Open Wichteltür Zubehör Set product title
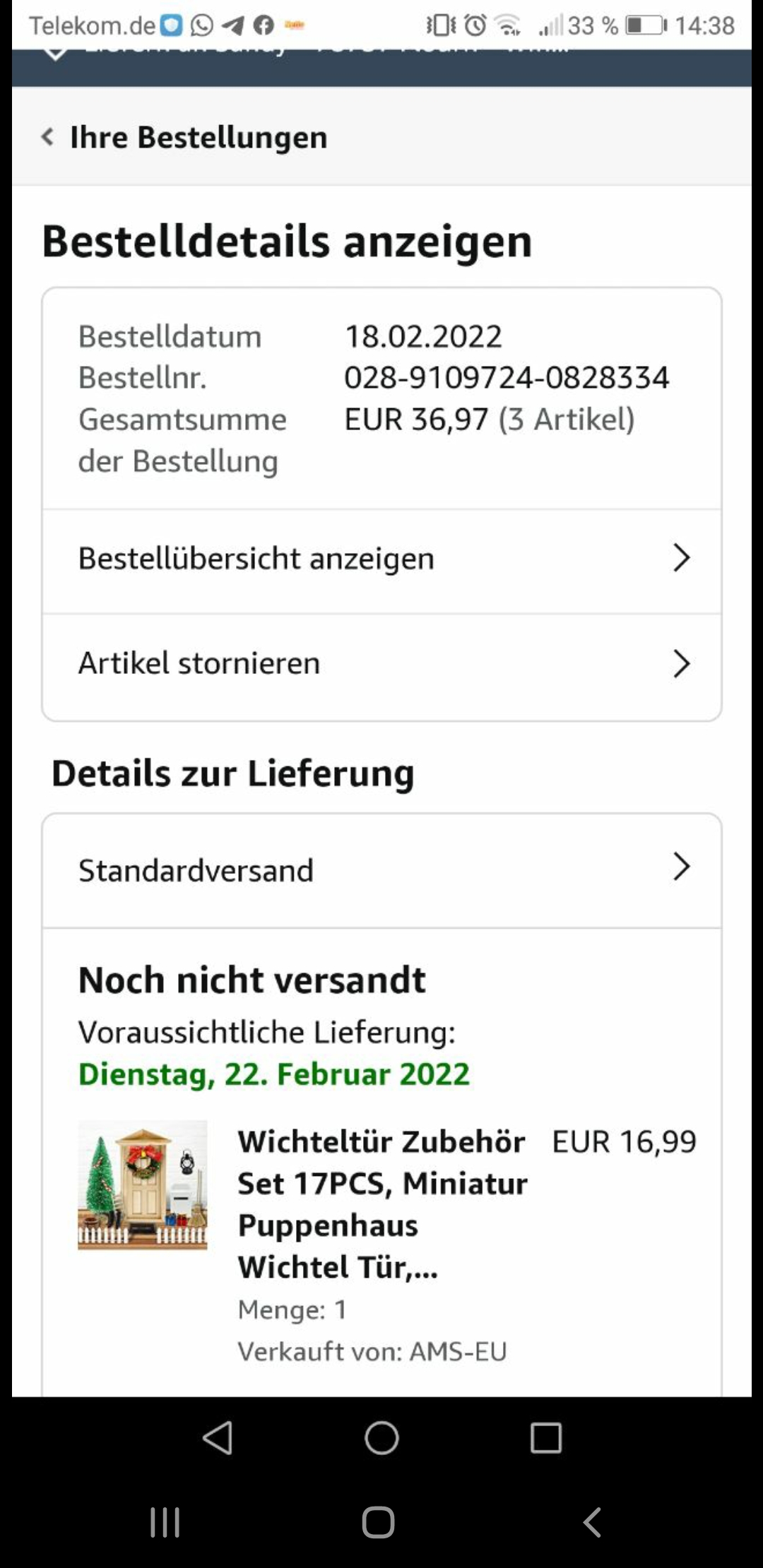This screenshot has width=763, height=1568. tap(381, 1204)
